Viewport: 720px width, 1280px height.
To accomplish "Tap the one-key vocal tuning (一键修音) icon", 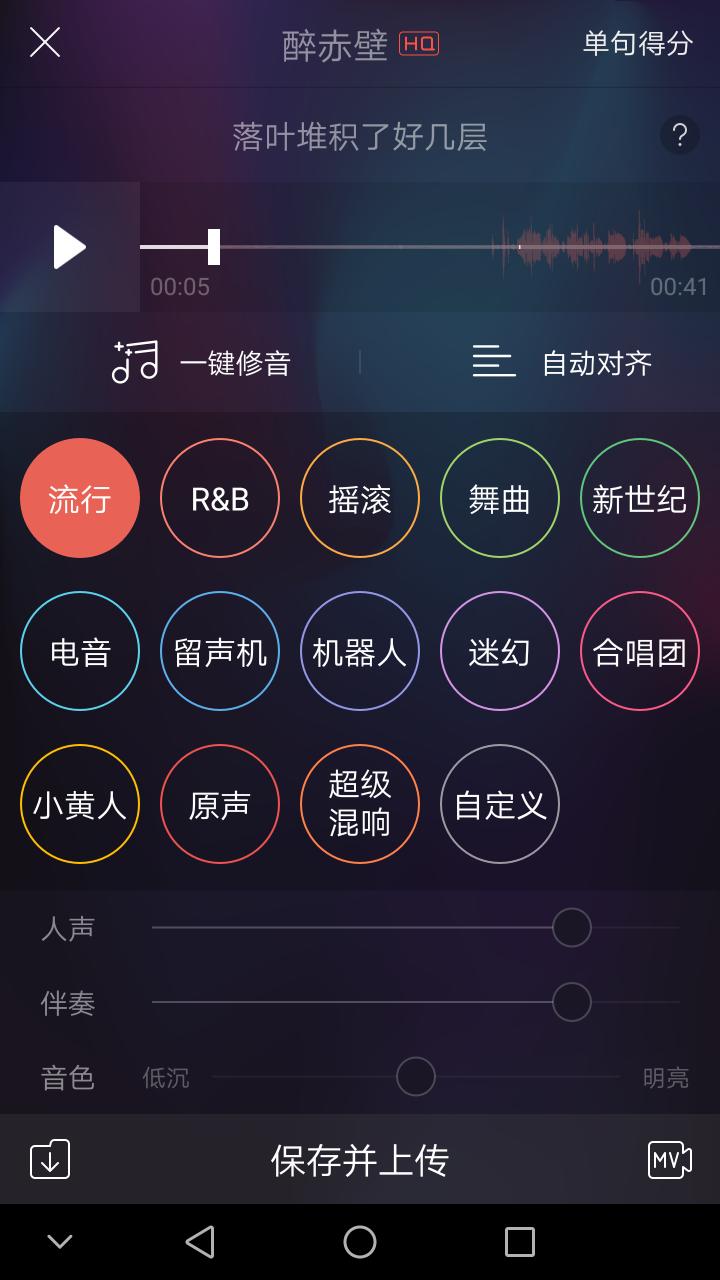I will click(x=133, y=361).
